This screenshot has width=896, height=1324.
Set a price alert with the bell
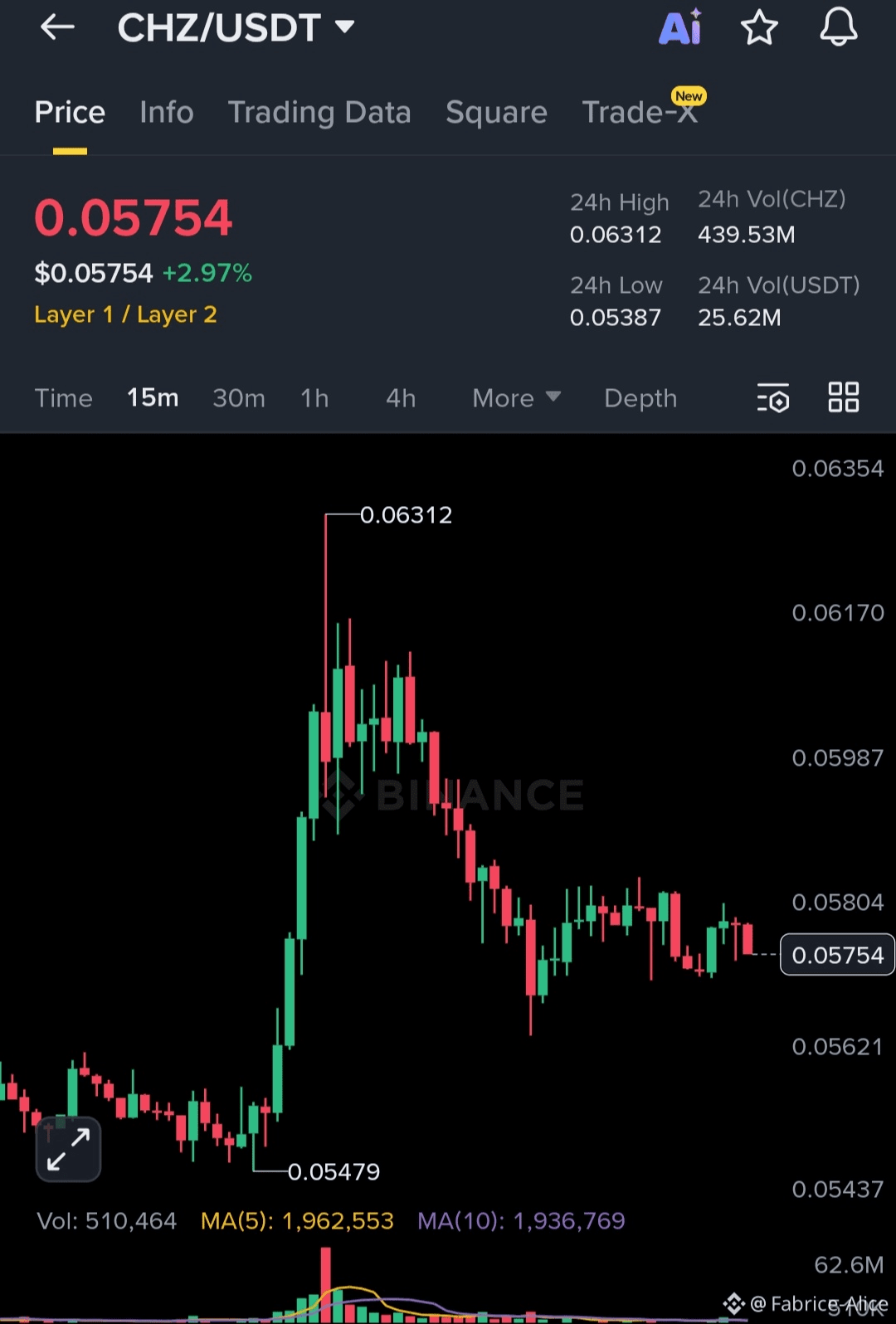point(838,28)
